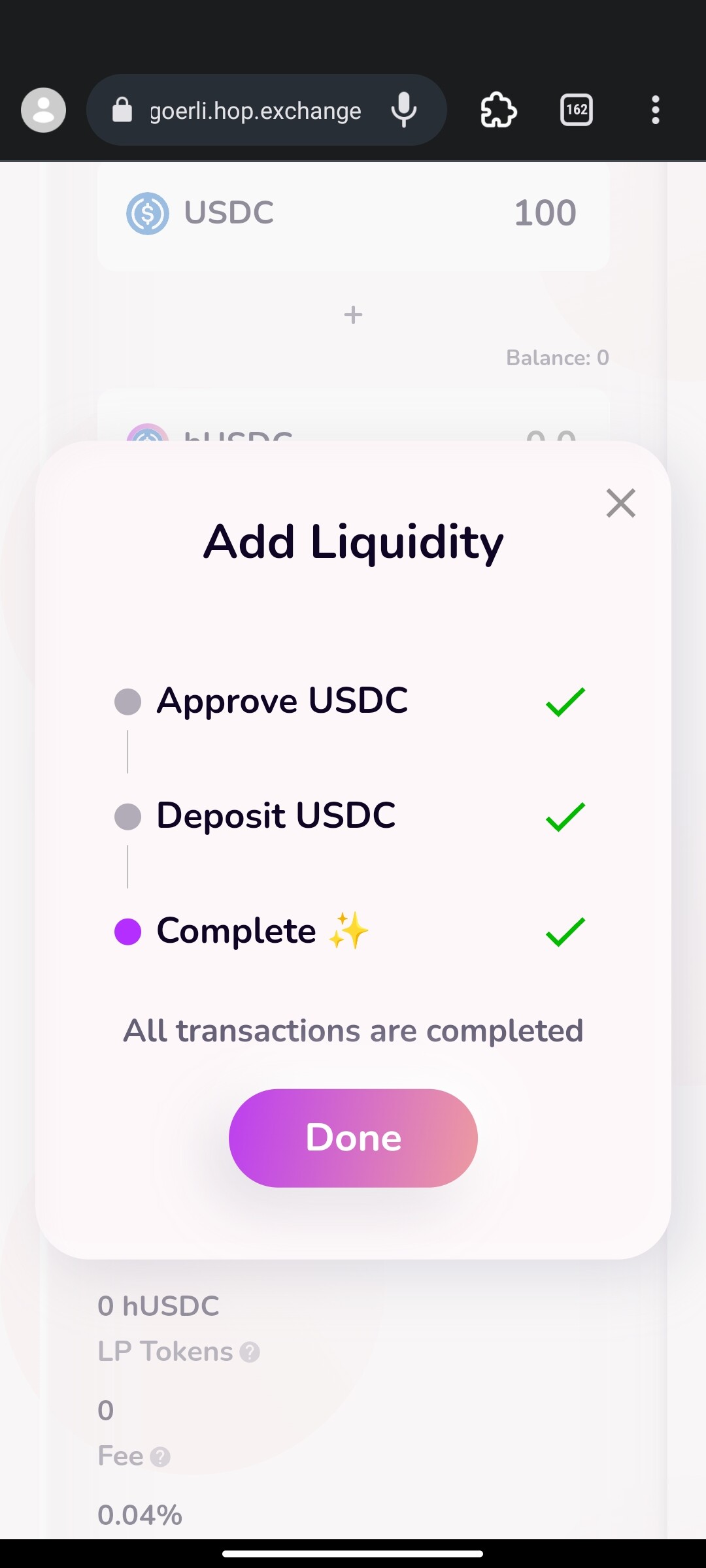
Task: Tap the goerli.hop.exchange address bar
Action: [x=255, y=110]
